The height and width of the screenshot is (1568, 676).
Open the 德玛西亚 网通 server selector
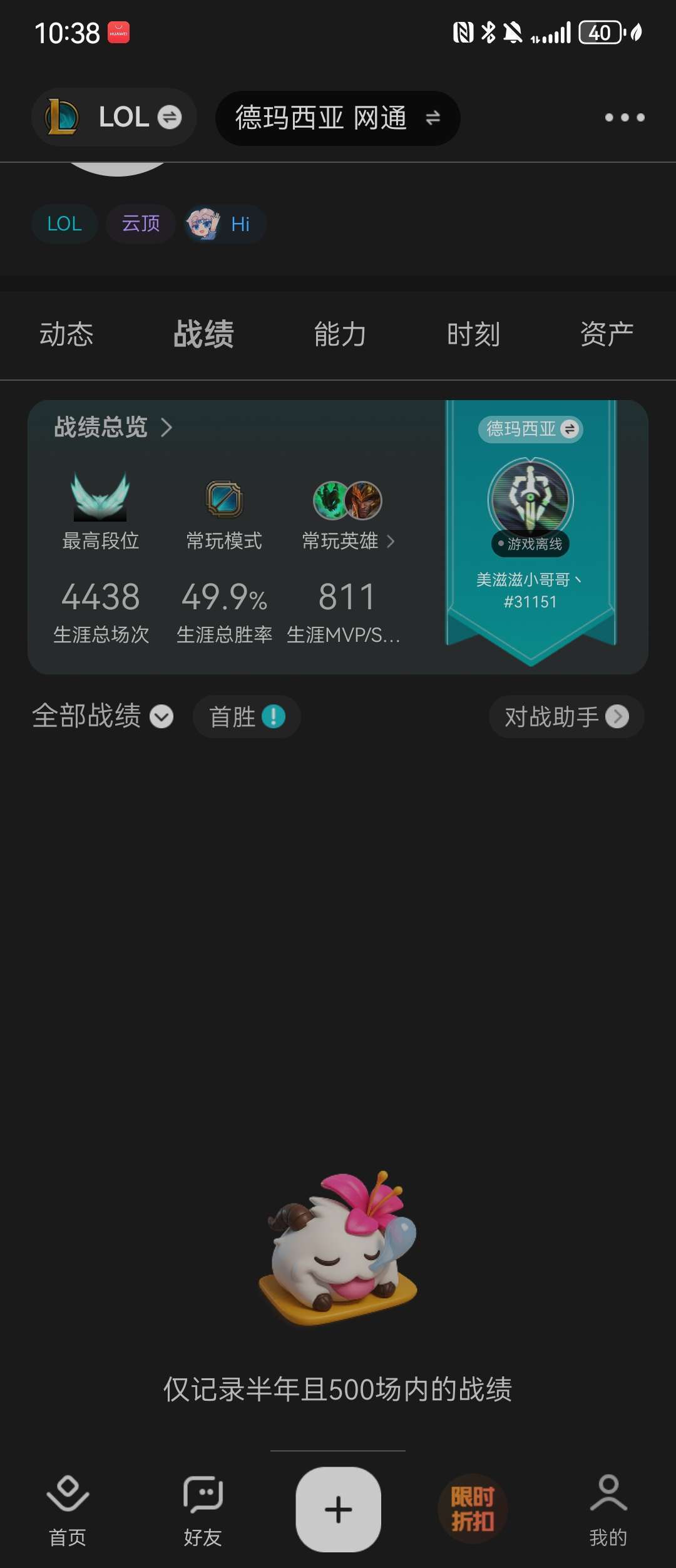pyautogui.click(x=338, y=118)
